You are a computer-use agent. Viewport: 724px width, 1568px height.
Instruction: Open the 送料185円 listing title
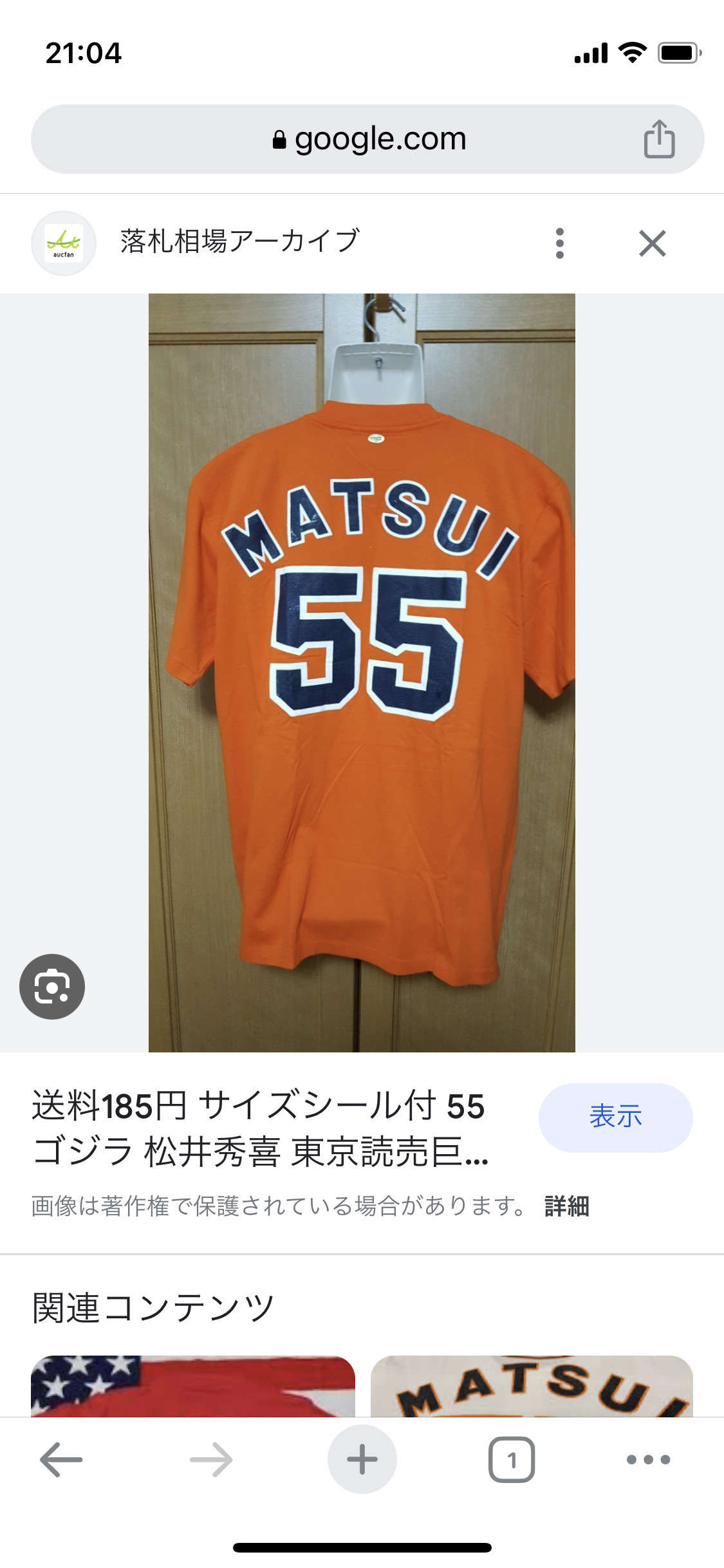261,1128
